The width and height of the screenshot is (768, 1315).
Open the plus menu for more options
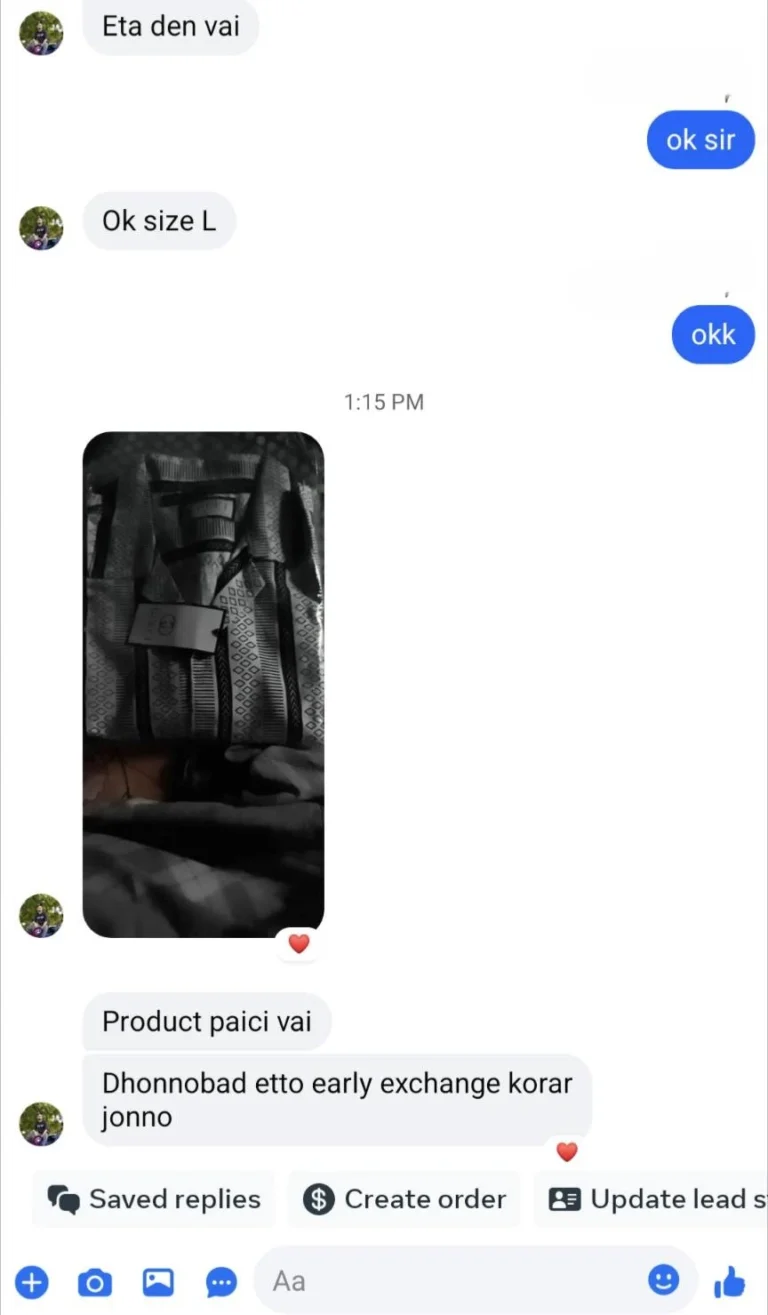coord(31,1281)
